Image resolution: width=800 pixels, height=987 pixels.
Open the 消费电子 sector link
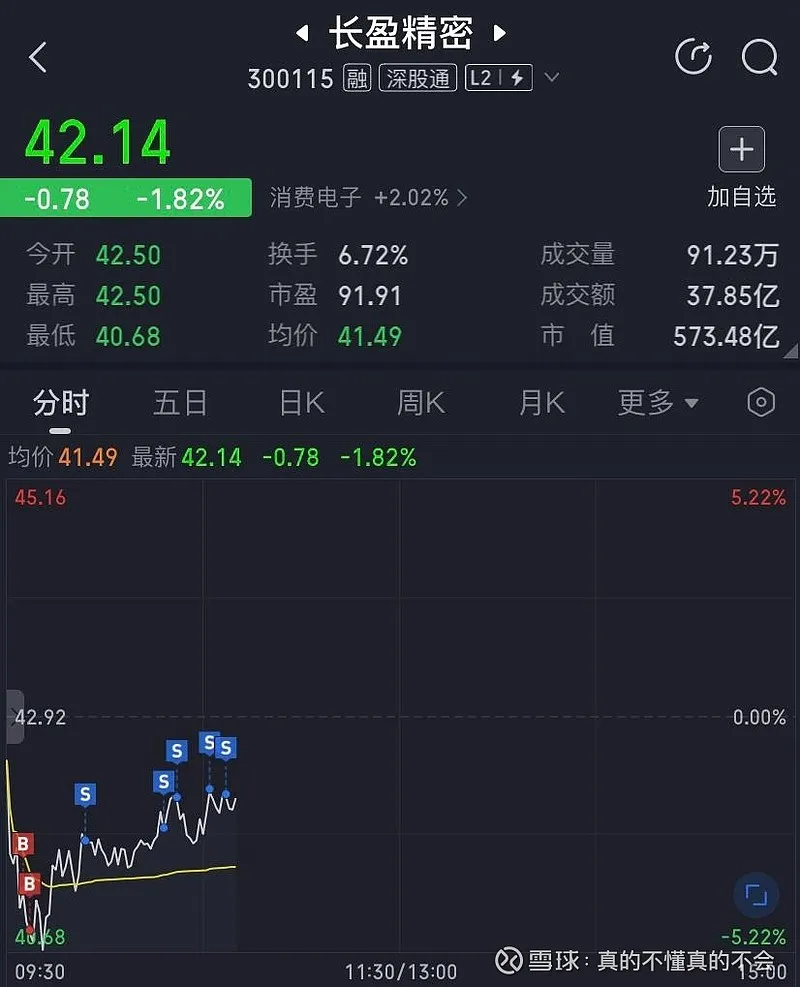click(x=368, y=198)
